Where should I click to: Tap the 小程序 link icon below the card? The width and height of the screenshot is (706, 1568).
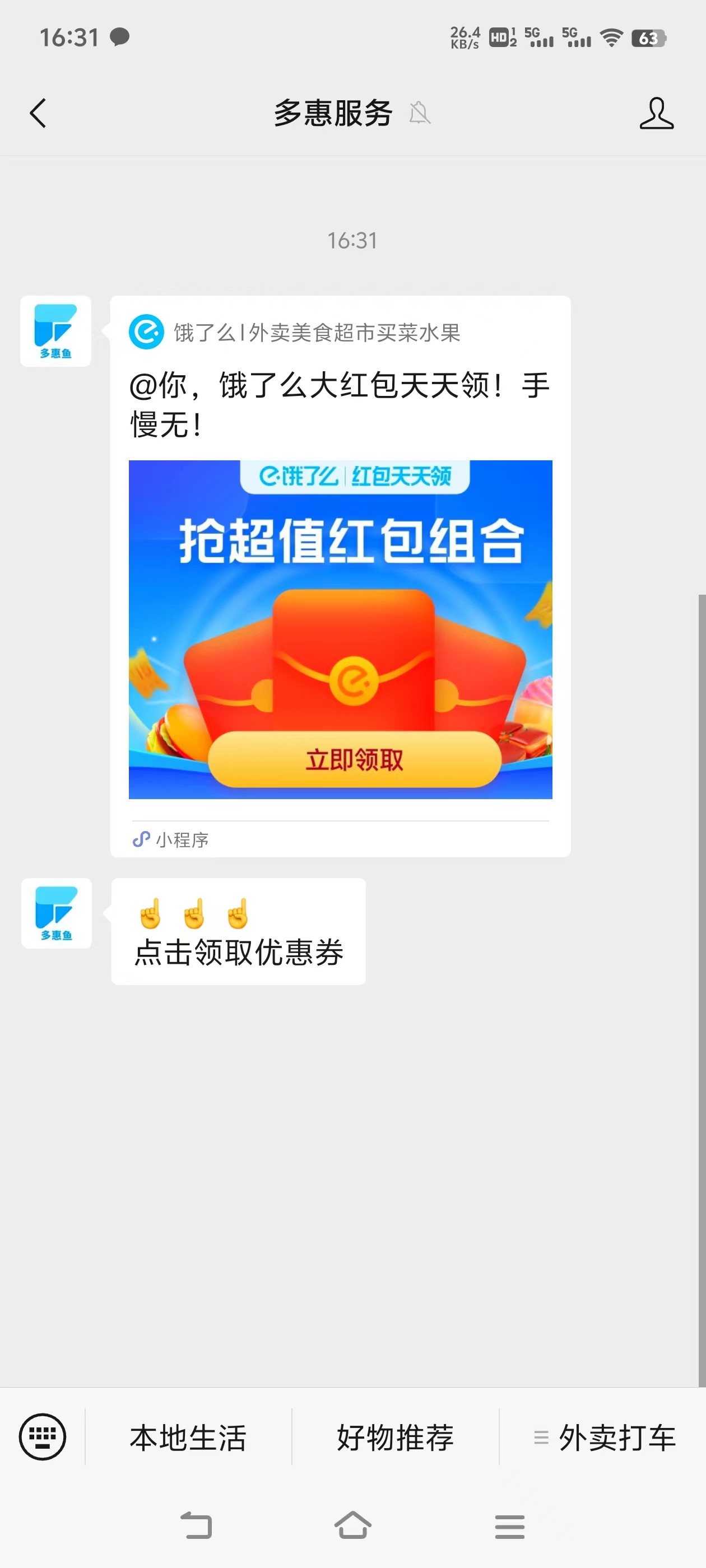coord(141,841)
